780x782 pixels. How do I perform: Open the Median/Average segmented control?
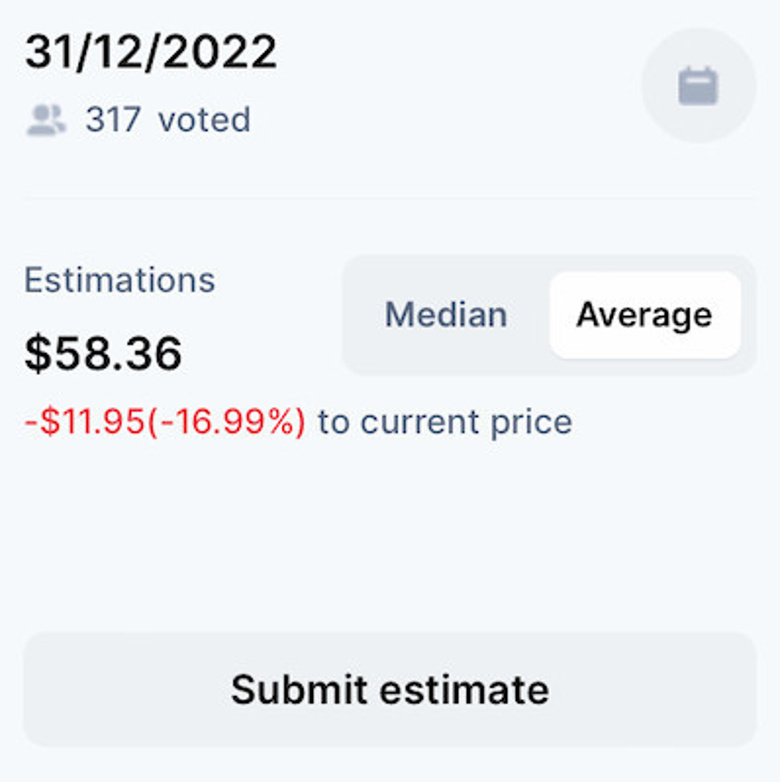[x=548, y=315]
